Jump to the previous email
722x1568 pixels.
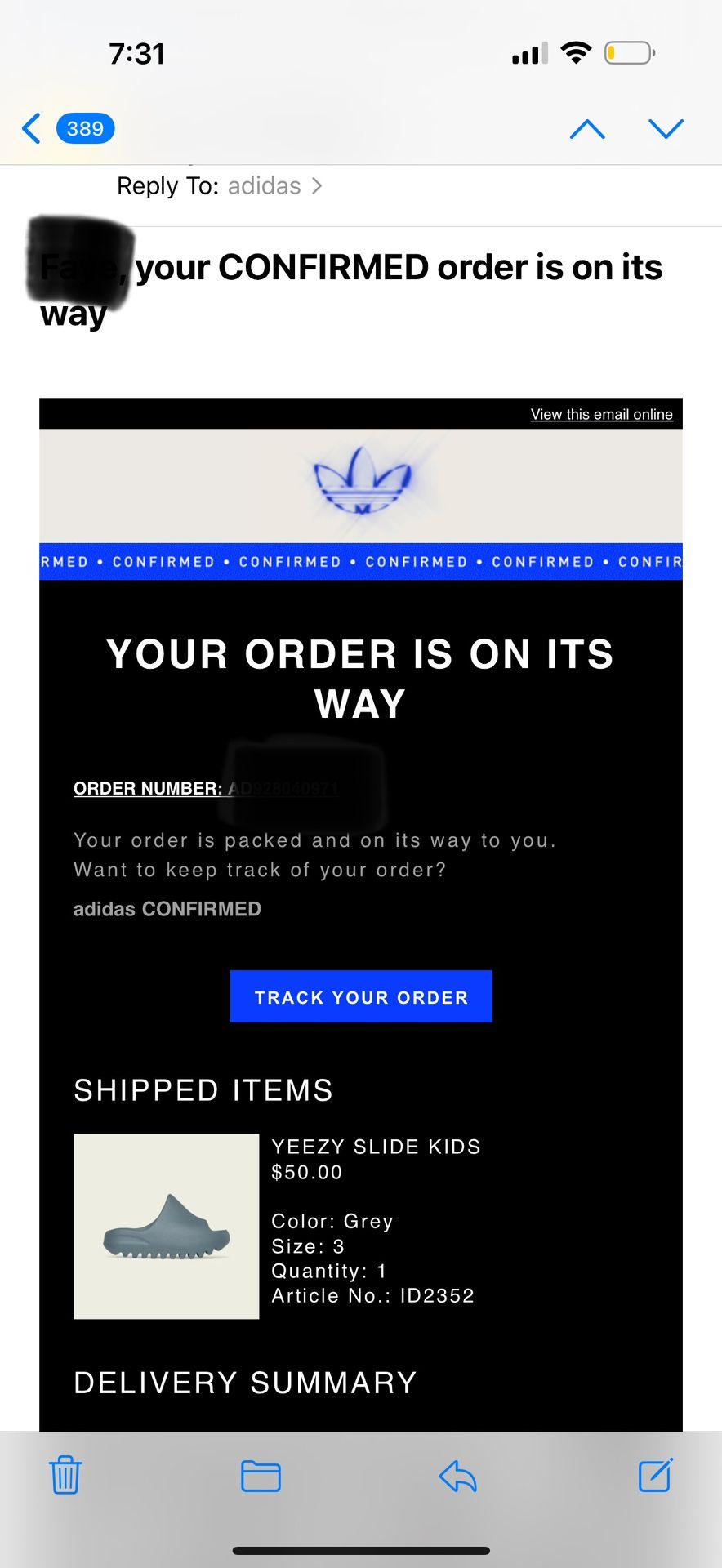(x=587, y=129)
